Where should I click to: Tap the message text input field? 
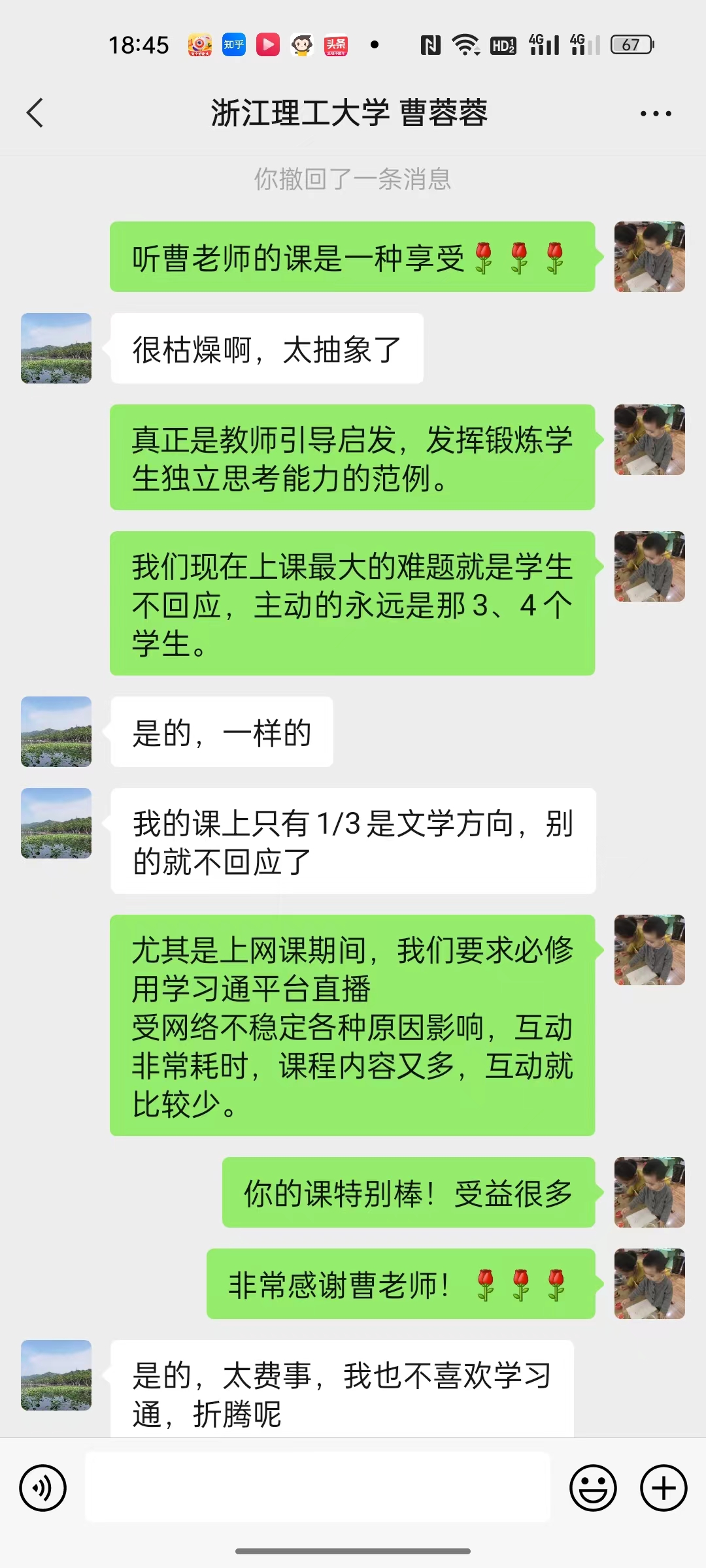[318, 1488]
